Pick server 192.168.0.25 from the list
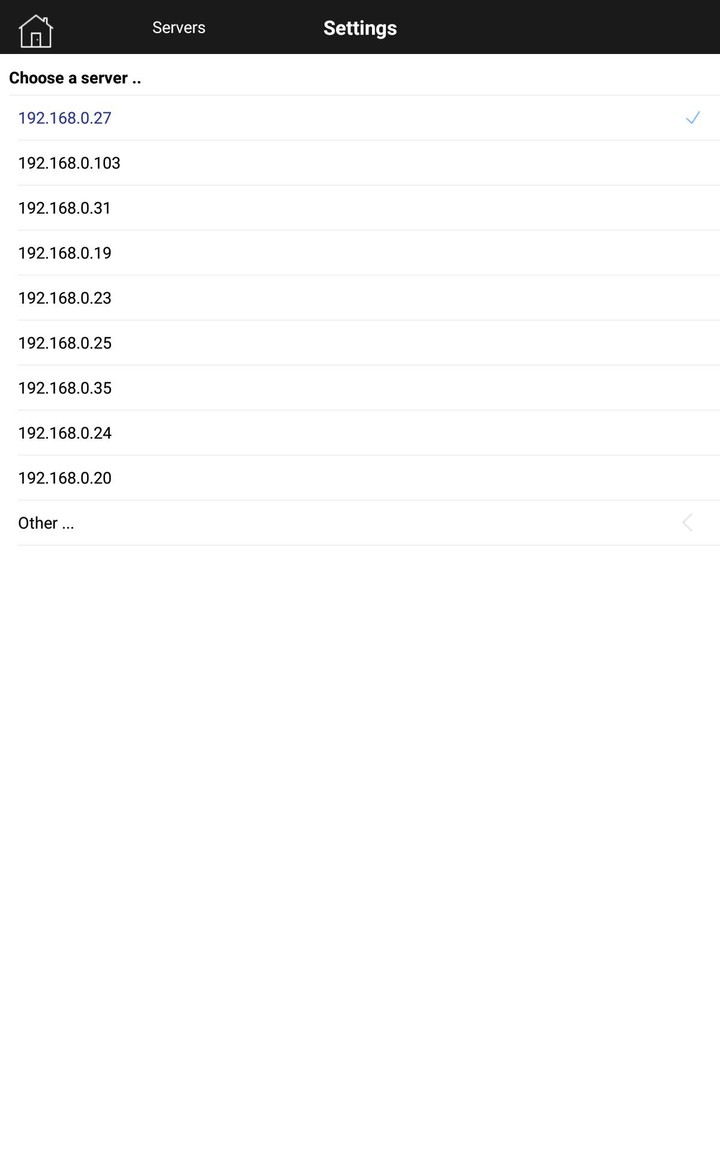Screen dimensions: 720x1152 (65, 342)
